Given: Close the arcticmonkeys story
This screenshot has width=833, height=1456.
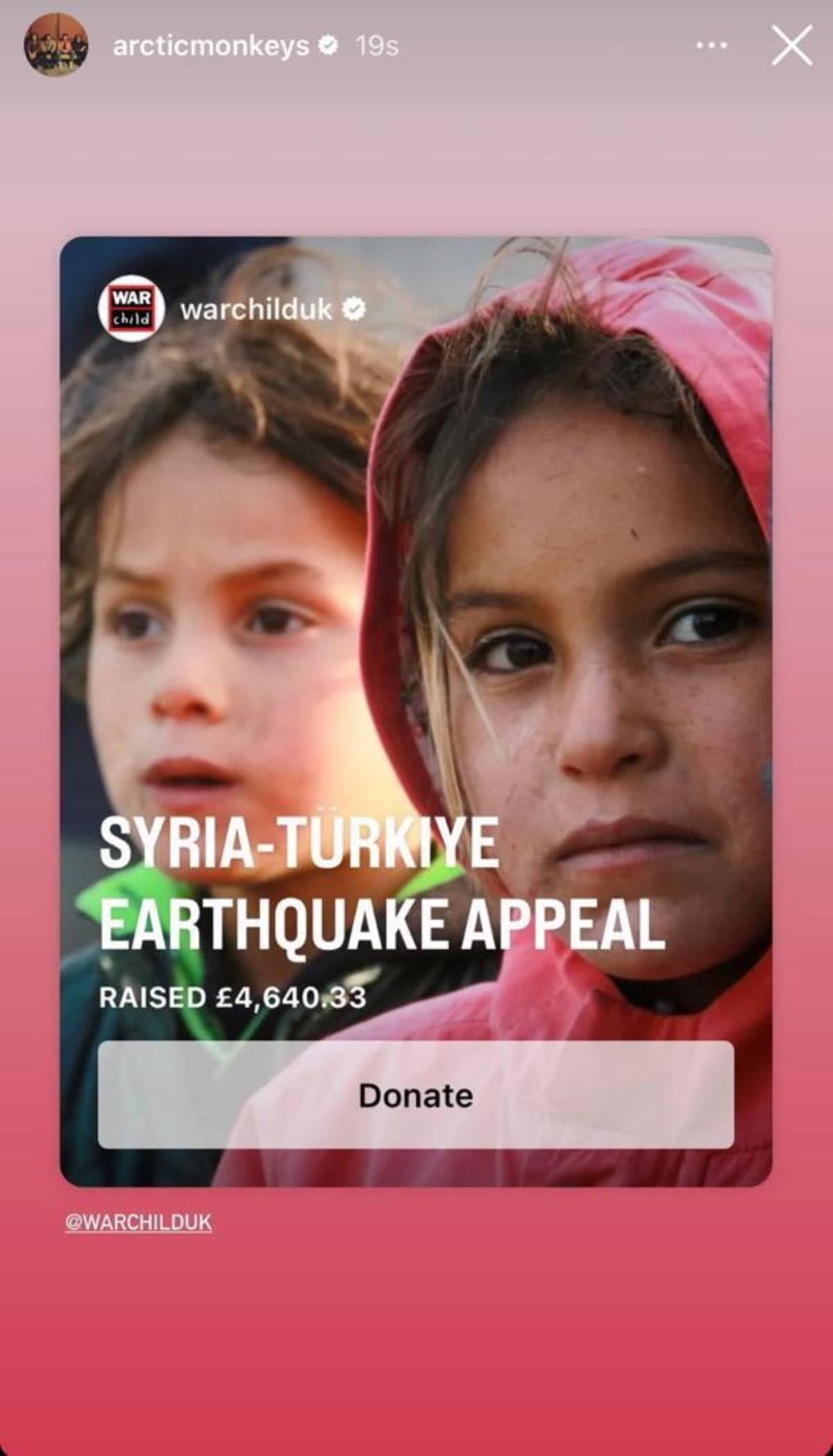Looking at the screenshot, I should point(792,46).
